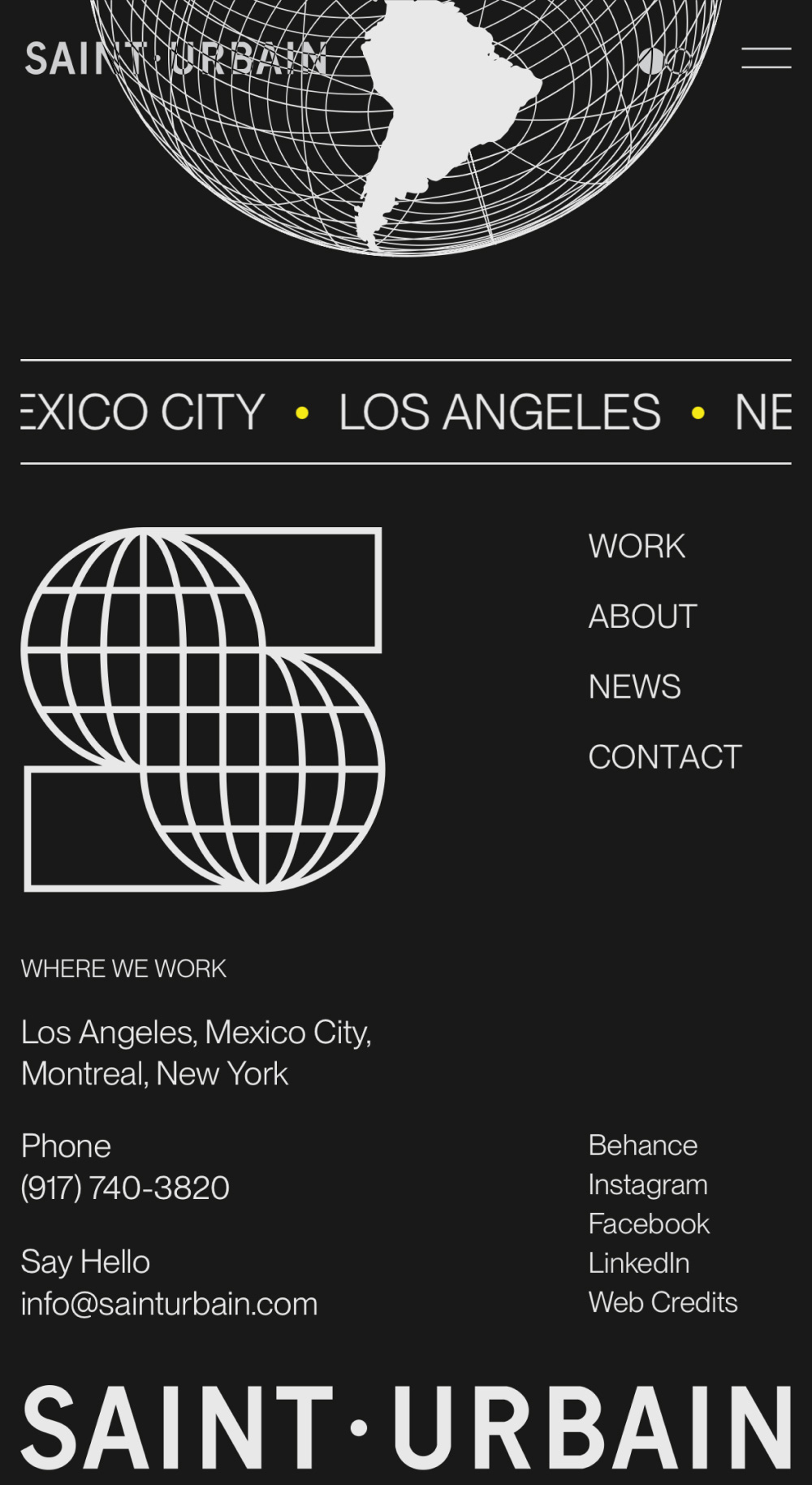Call the phone number (917) 740-3820
This screenshot has width=812, height=1485.
[x=125, y=1188]
